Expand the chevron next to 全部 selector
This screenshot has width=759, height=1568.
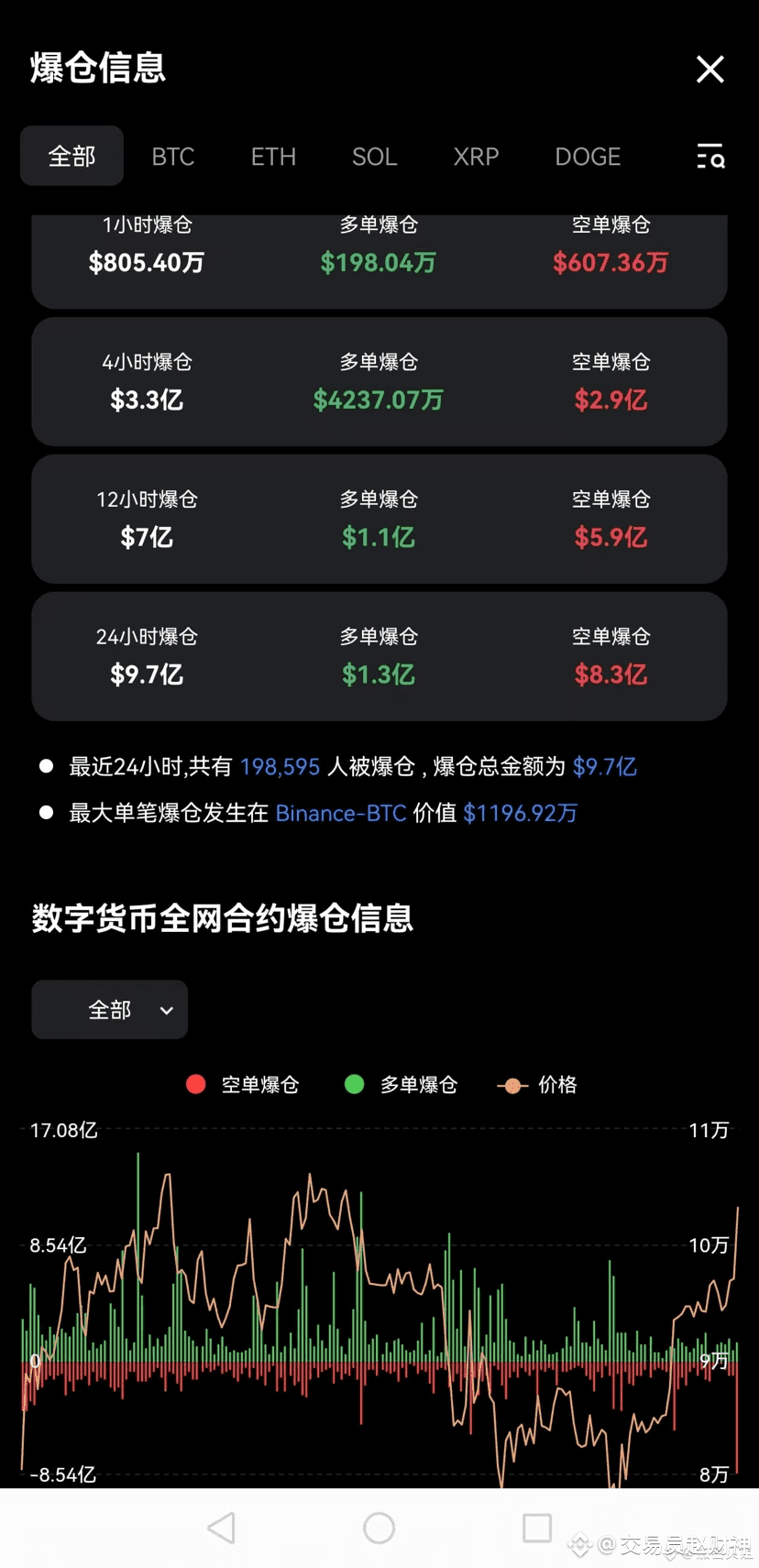click(166, 1009)
